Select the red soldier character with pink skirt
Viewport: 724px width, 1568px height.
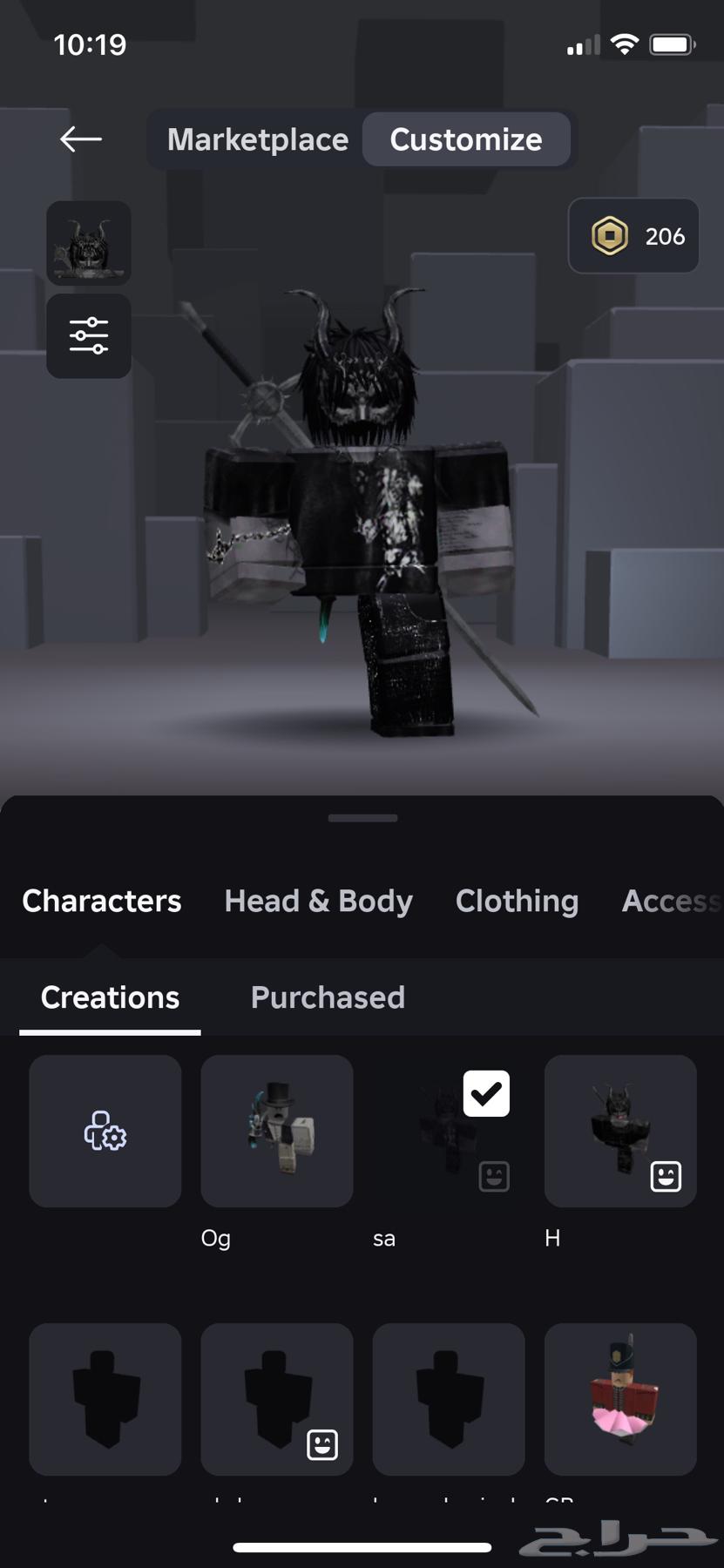tap(620, 1399)
